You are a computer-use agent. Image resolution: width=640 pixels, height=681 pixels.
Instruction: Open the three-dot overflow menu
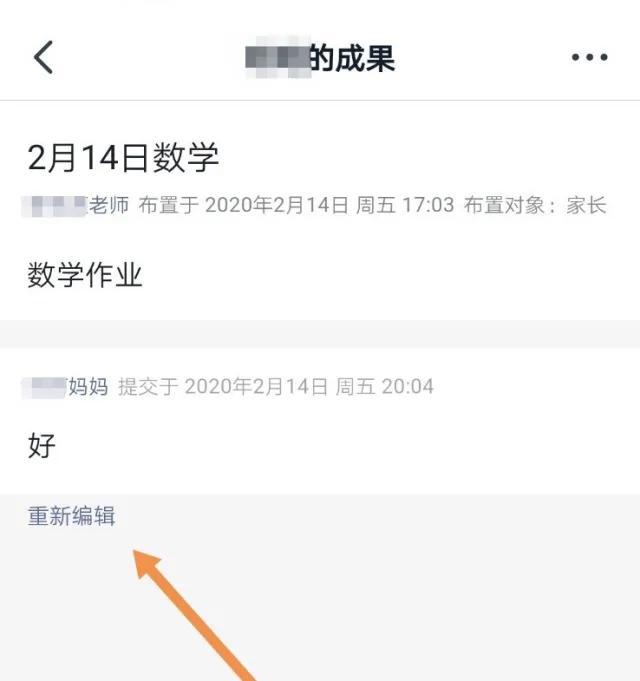coord(589,58)
